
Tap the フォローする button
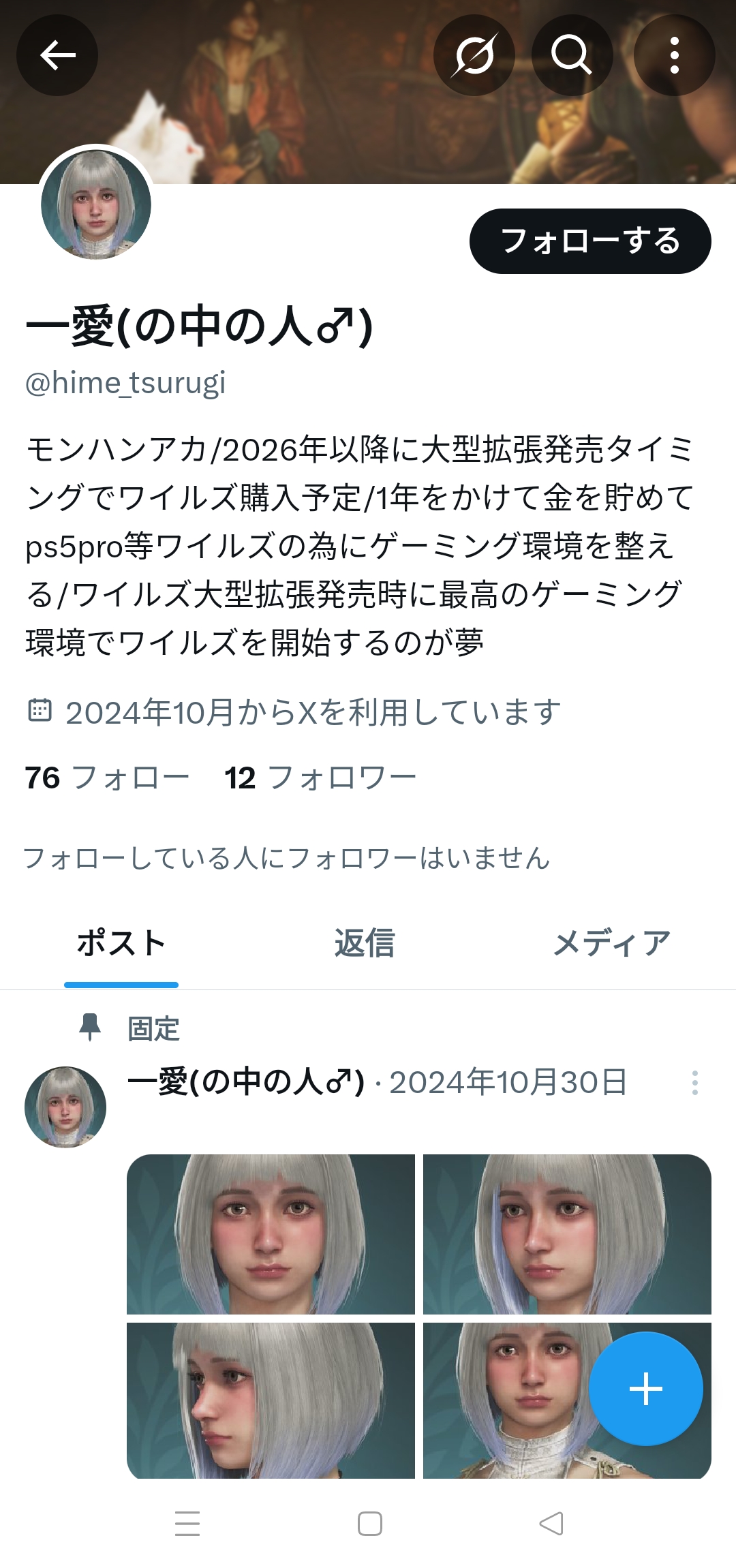point(589,241)
